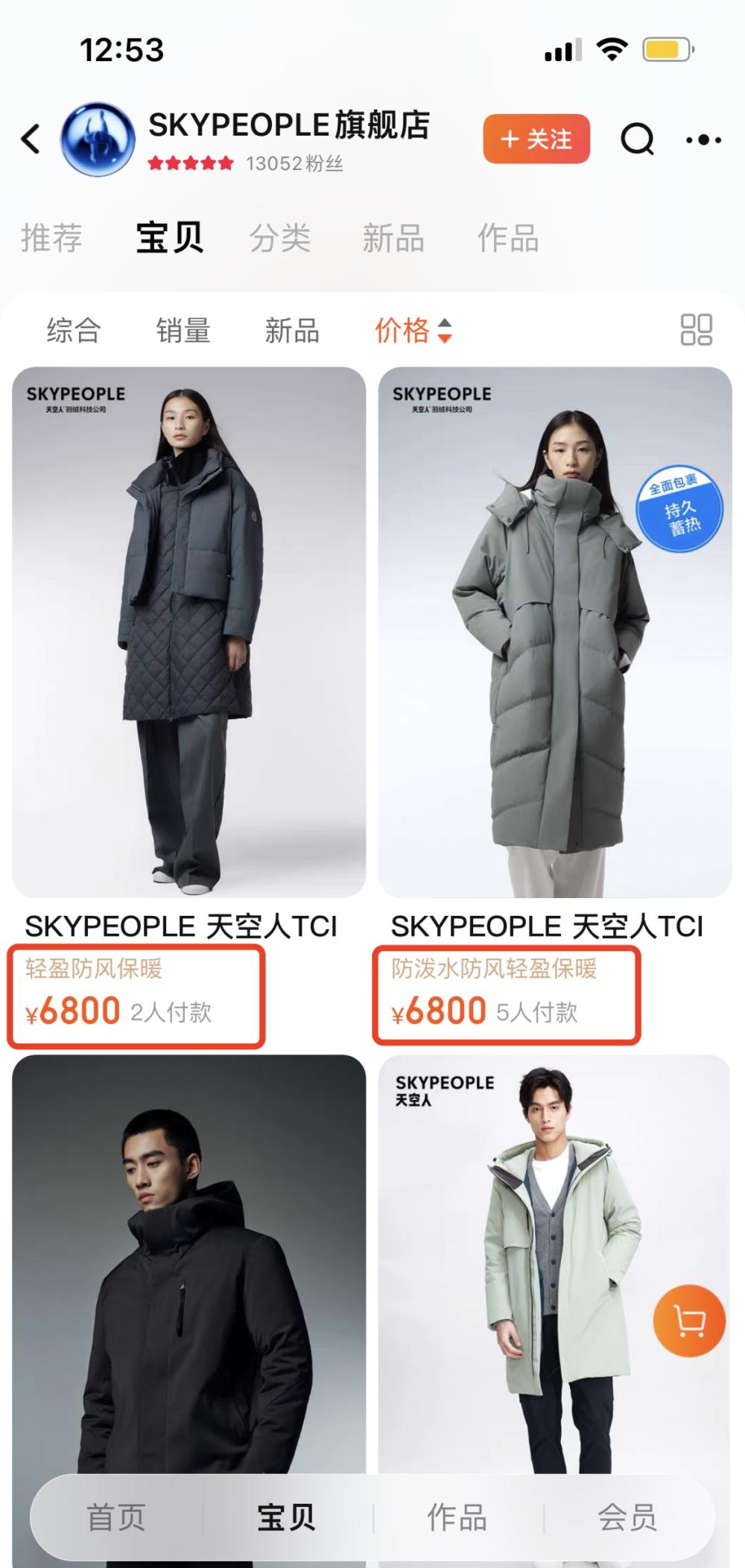The image size is (745, 1568).
Task: Sort products by 综合
Action: 73,330
